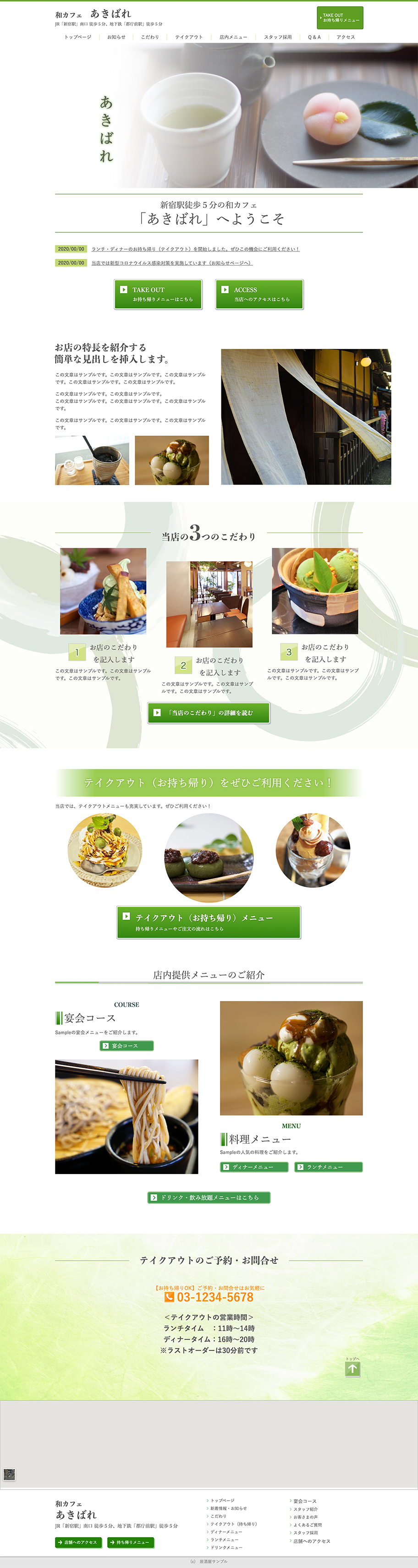
Task: Open ランチメニュー button
Action: point(328,1167)
